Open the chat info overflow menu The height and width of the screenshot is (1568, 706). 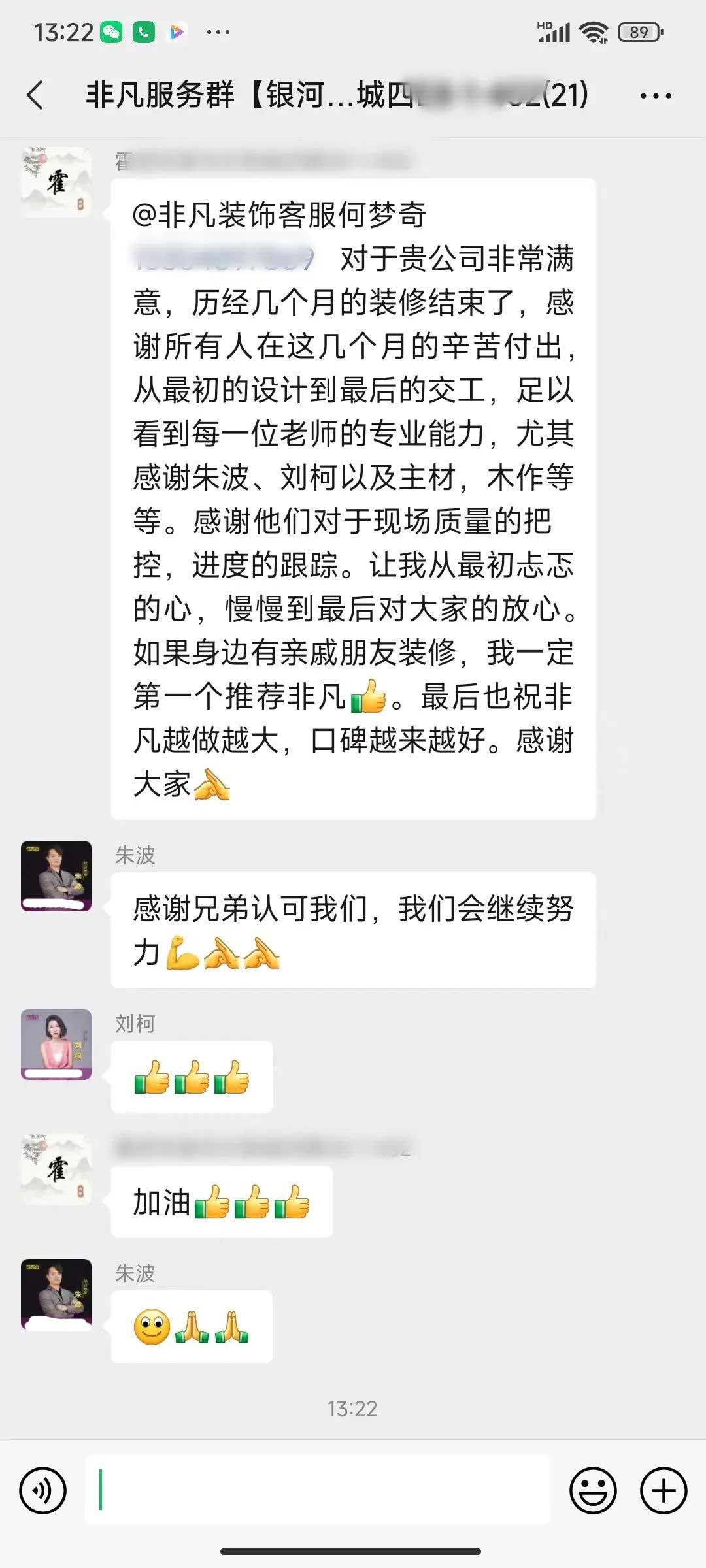(x=655, y=96)
